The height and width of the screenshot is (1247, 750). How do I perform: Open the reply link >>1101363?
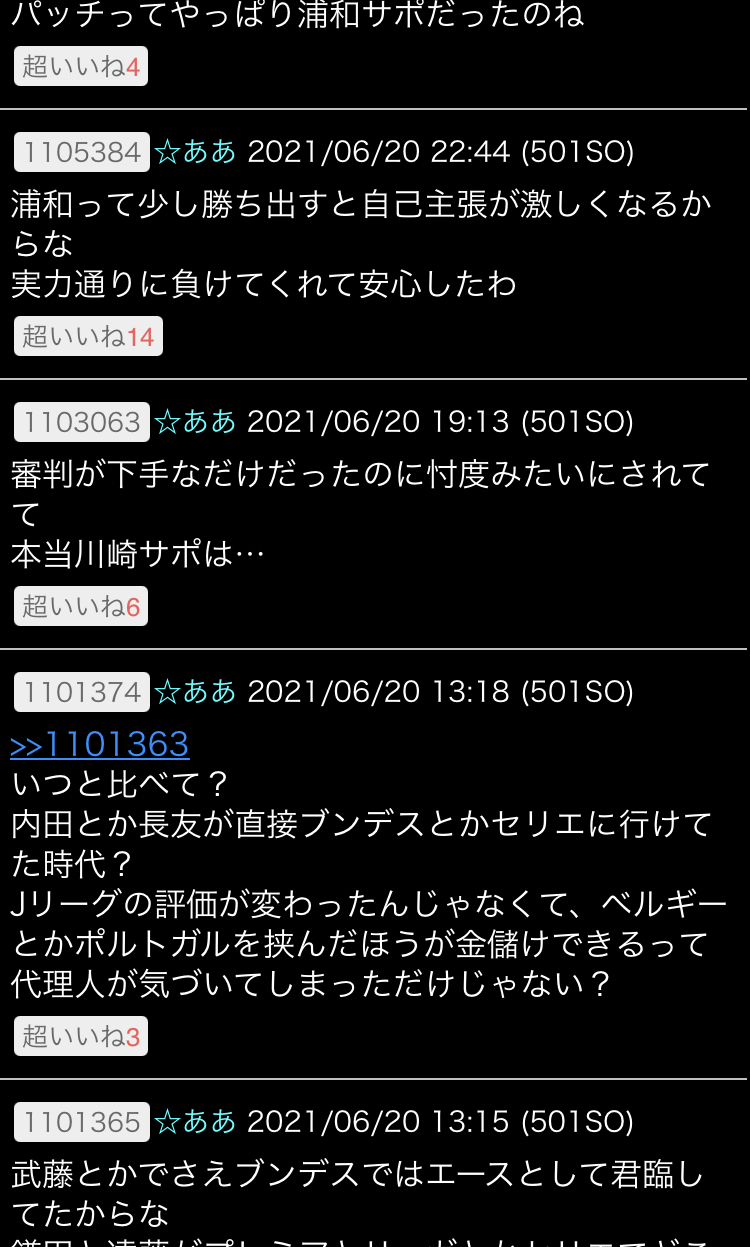point(100,744)
